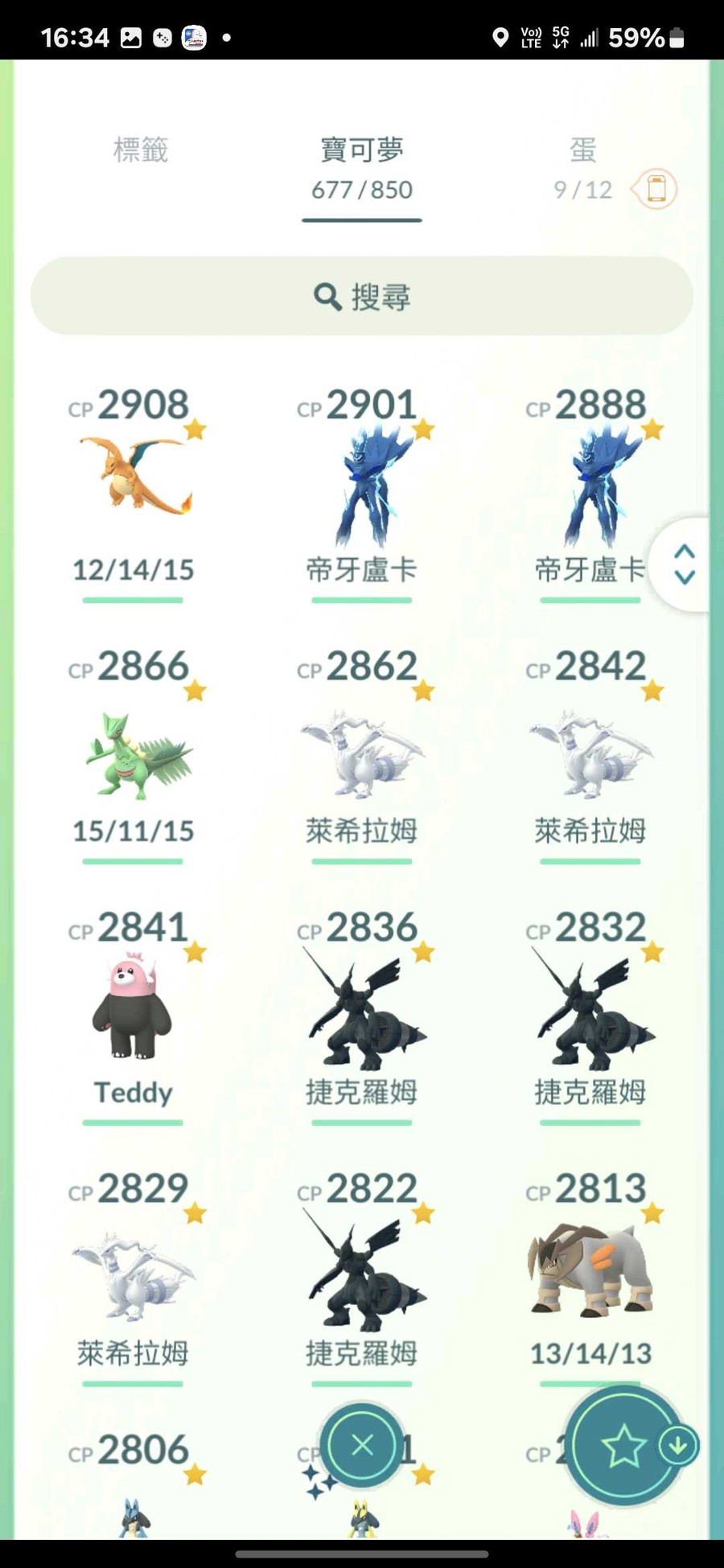Switch to the 蛋 eggs tab
This screenshot has height=1568, width=724.
click(x=582, y=166)
